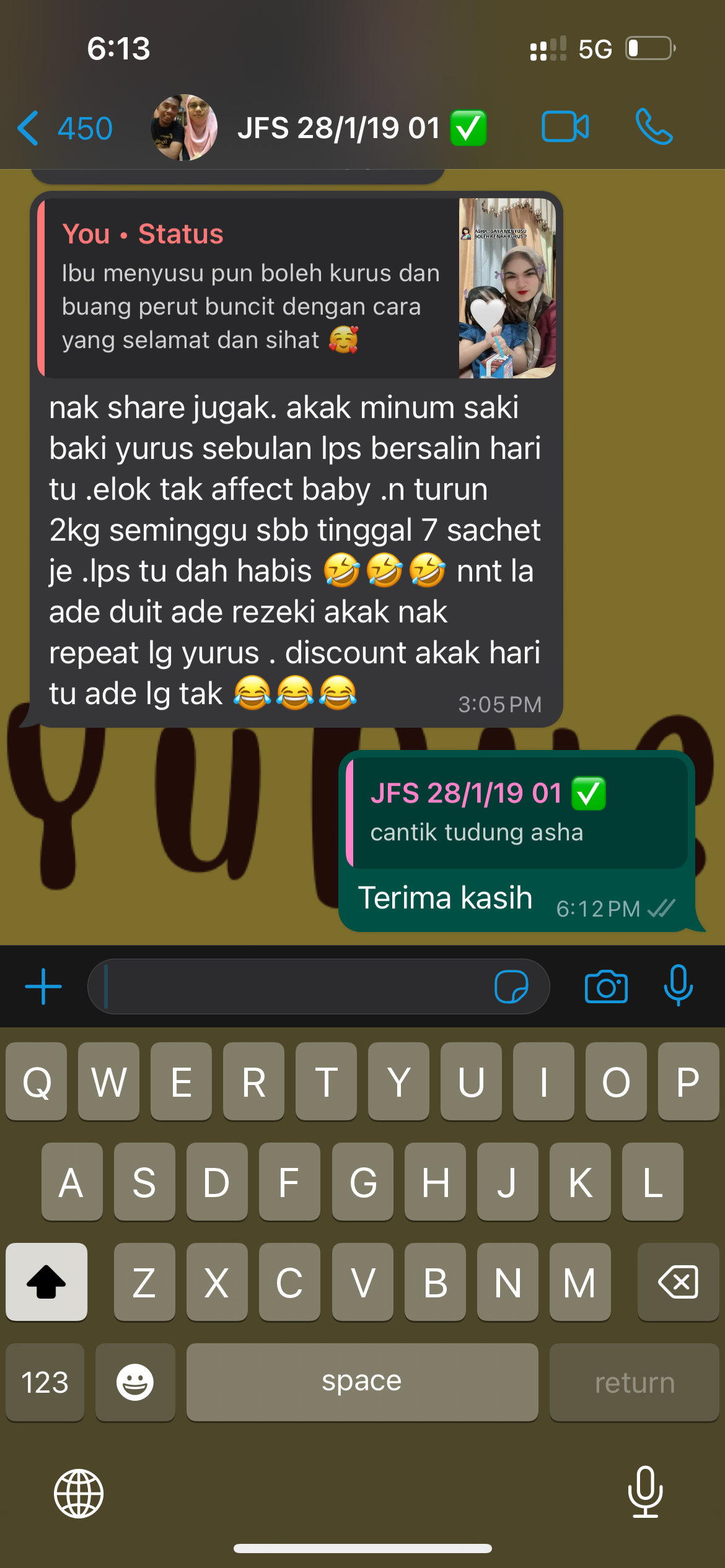Start a video call with JFS 28/1/19 01
Screen dimensions: 725x1568
[565, 127]
